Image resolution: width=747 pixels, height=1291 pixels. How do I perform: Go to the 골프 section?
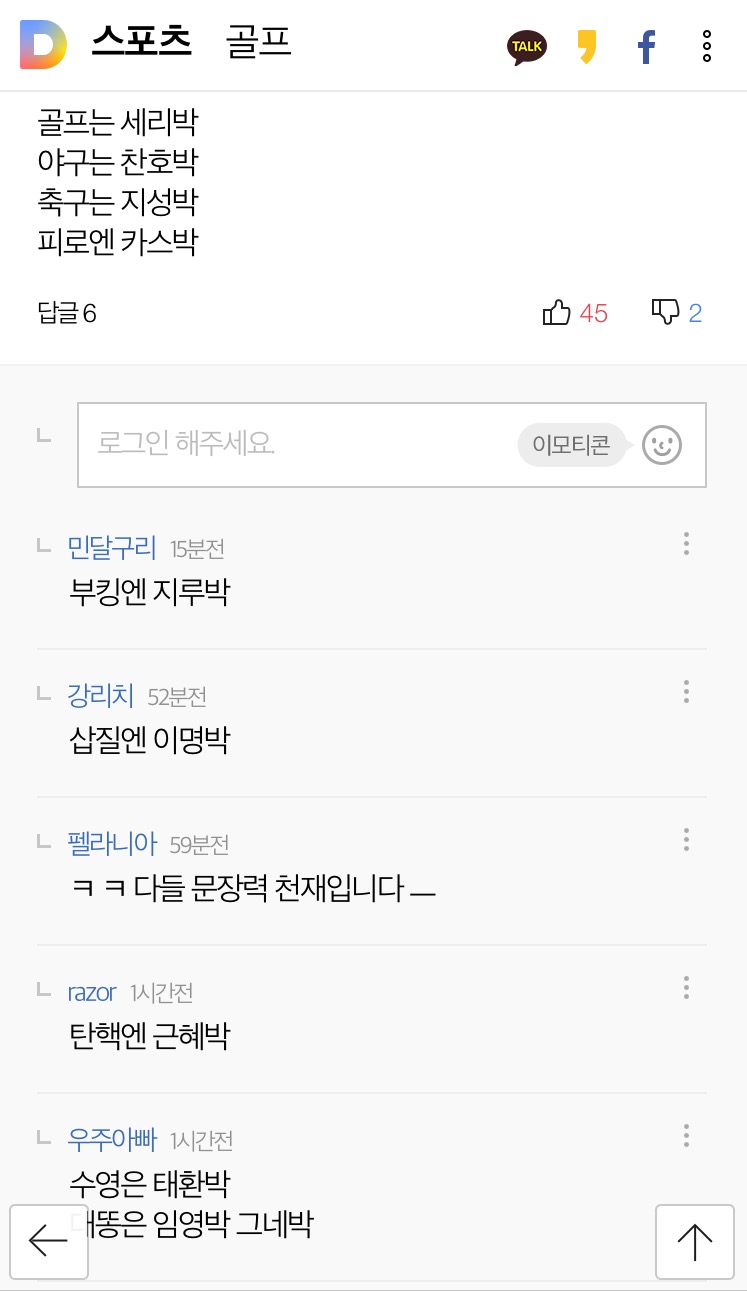coord(258,43)
